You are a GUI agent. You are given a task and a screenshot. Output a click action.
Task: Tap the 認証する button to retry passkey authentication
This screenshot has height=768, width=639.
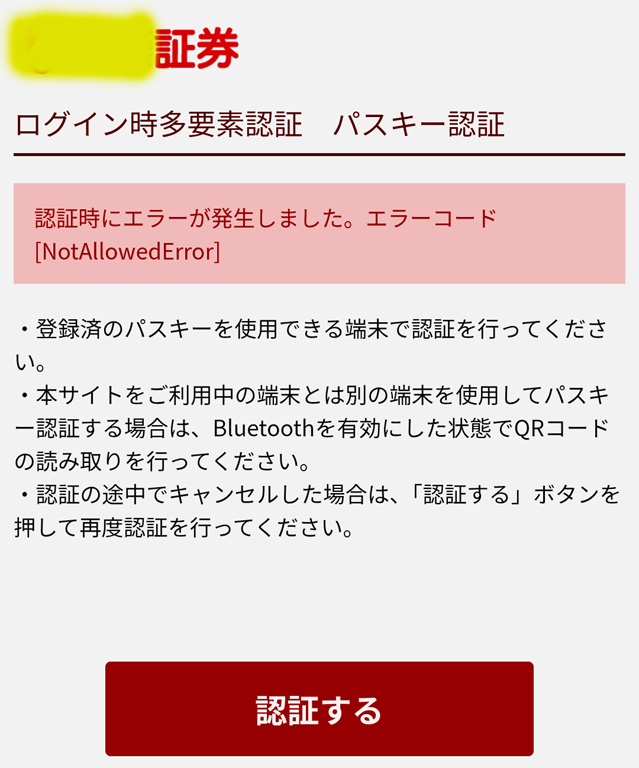pos(319,709)
